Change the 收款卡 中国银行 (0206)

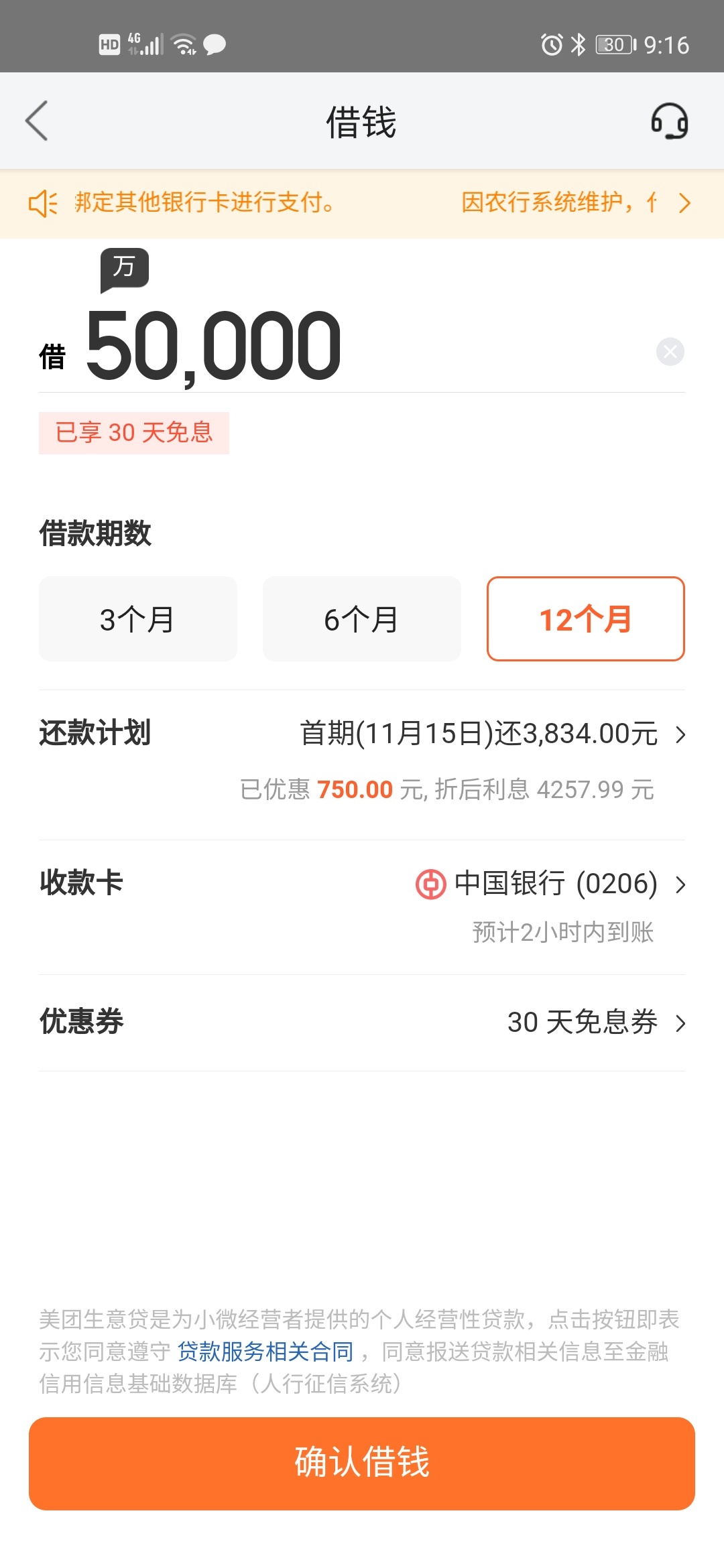[362, 906]
